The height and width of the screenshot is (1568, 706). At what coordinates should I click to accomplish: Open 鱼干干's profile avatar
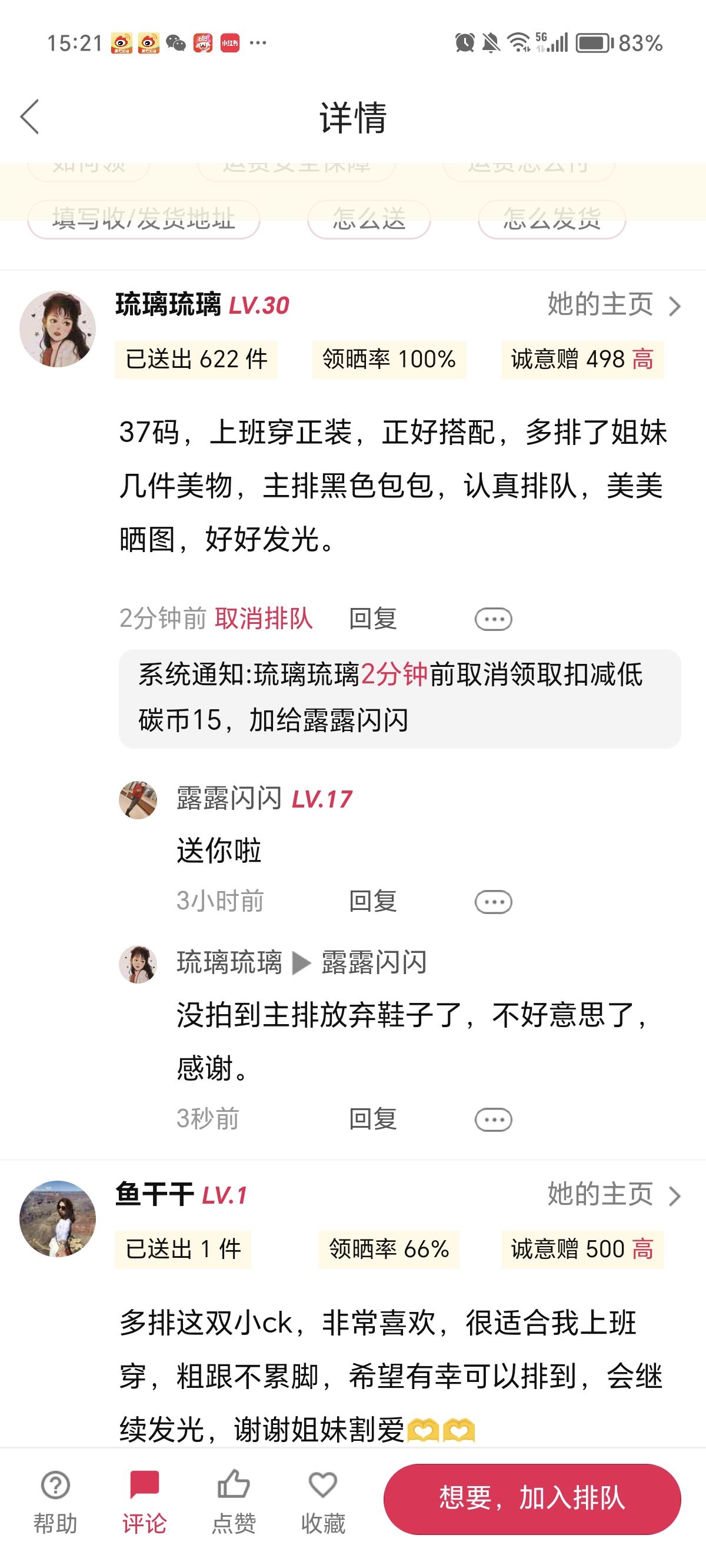58,1218
